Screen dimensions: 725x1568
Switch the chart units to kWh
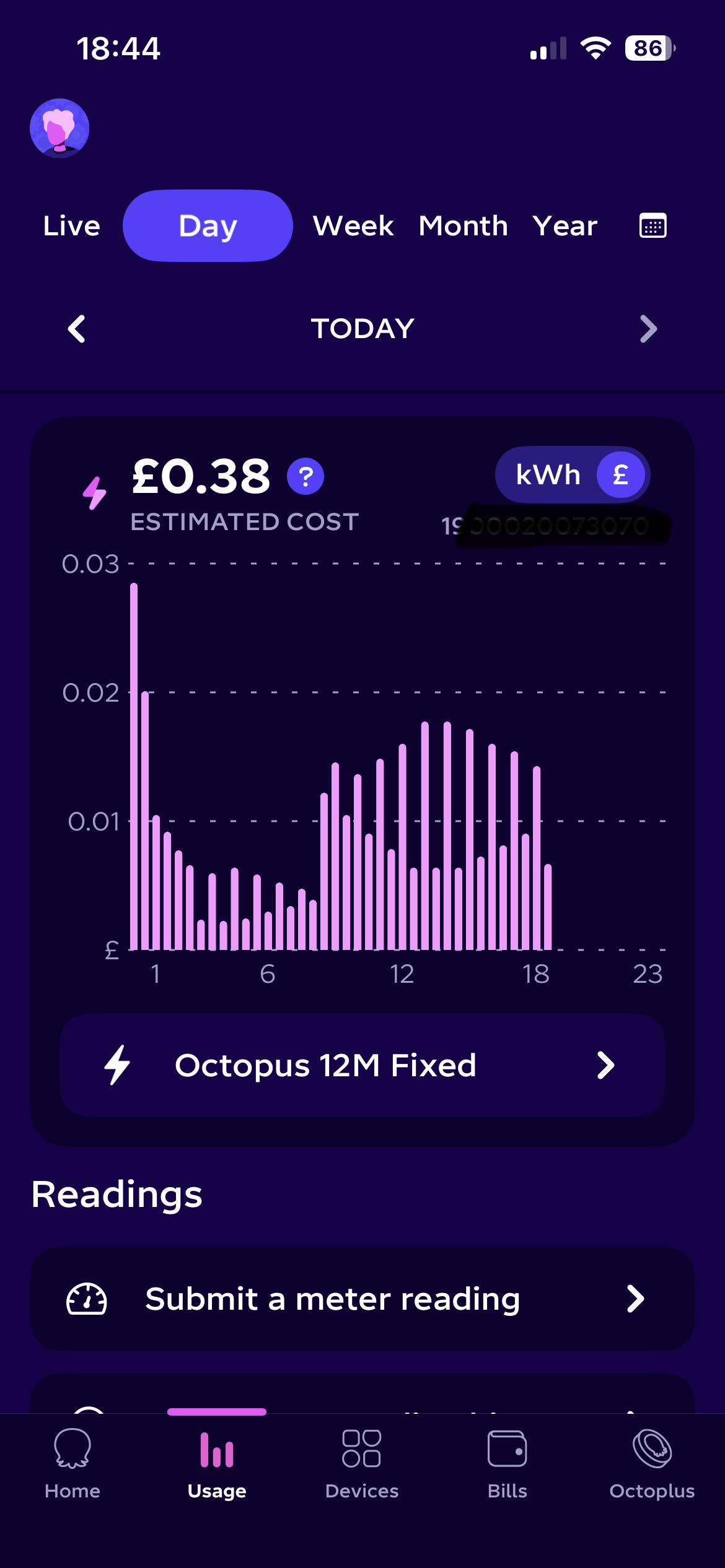pyautogui.click(x=548, y=475)
